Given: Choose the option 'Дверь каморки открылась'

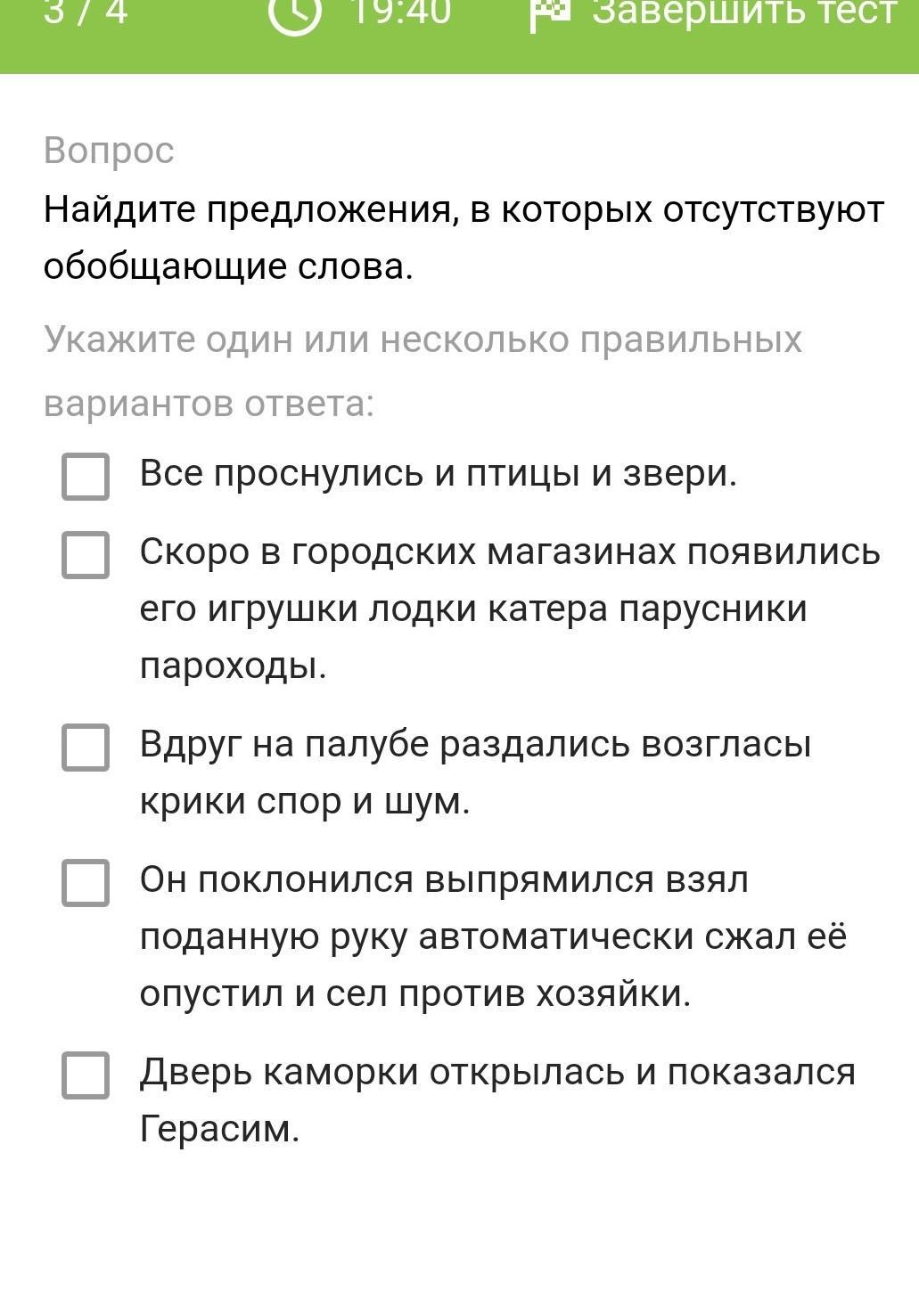Looking at the screenshot, I should pos(86,1075).
